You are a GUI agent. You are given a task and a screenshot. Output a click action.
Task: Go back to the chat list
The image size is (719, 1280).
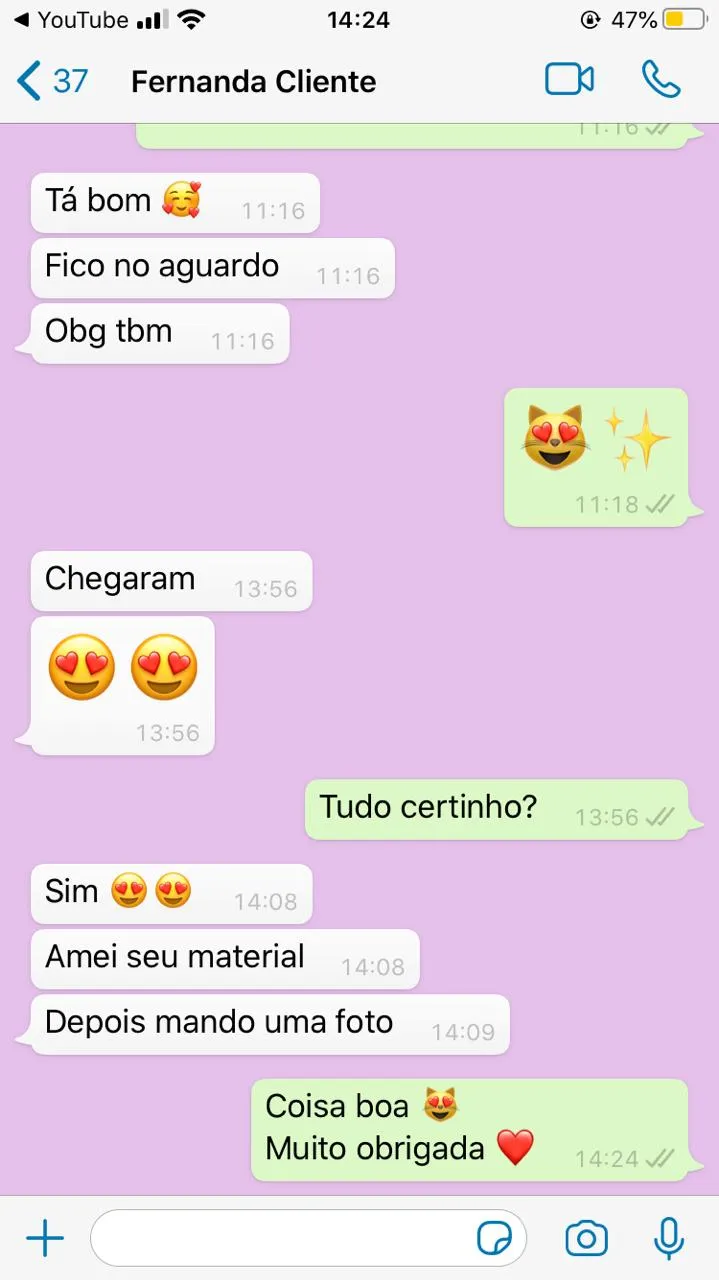(50, 81)
